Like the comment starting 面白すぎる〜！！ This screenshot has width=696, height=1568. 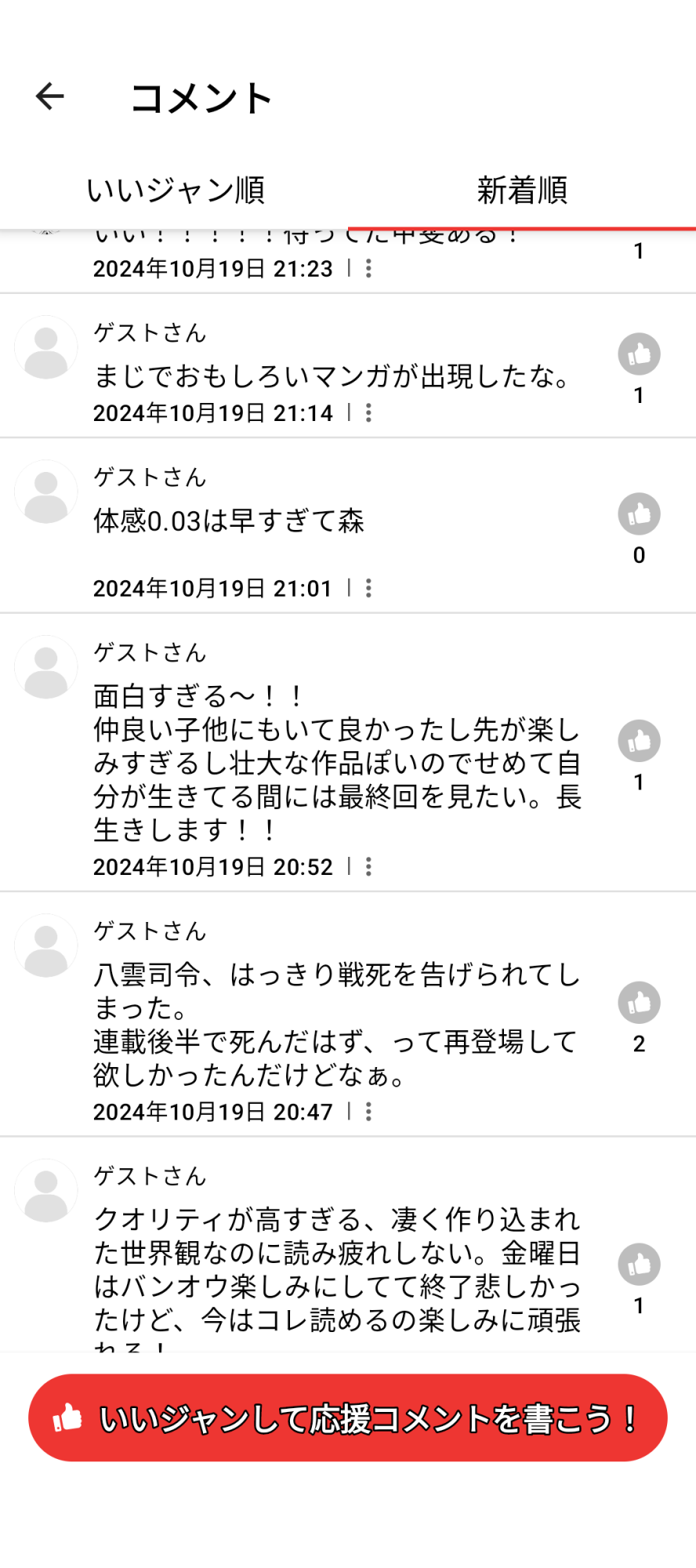click(x=639, y=741)
